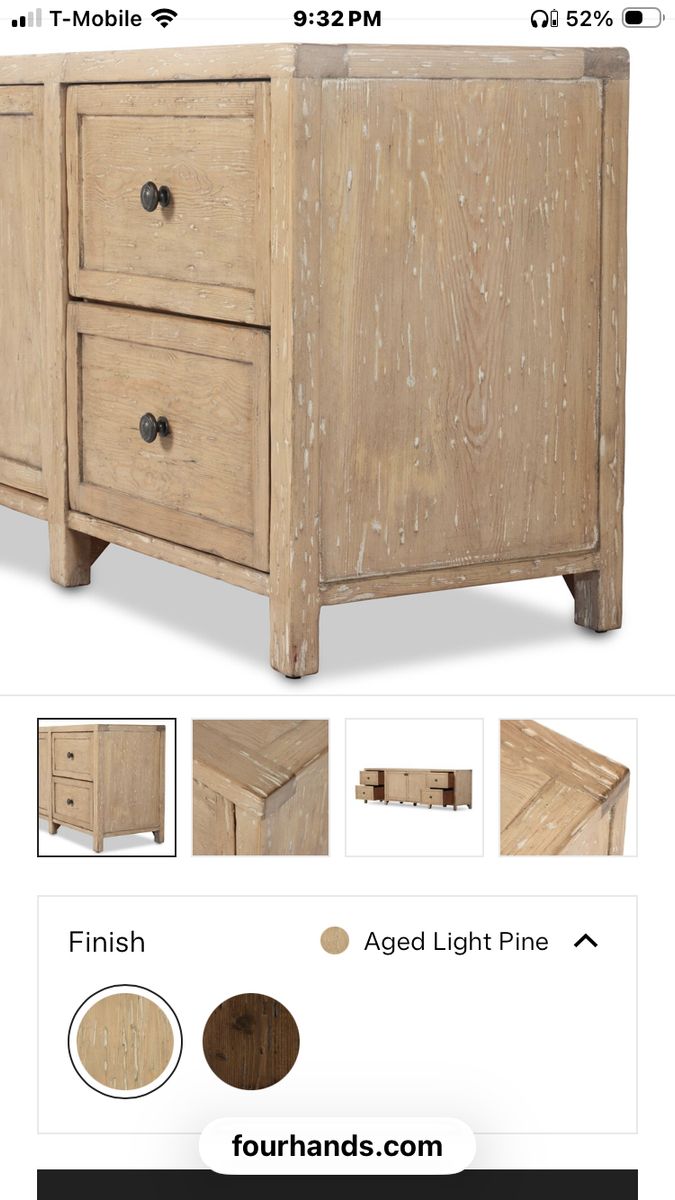The width and height of the screenshot is (675, 1200).
Task: Collapse the Finish section chevron
Action: coord(586,941)
